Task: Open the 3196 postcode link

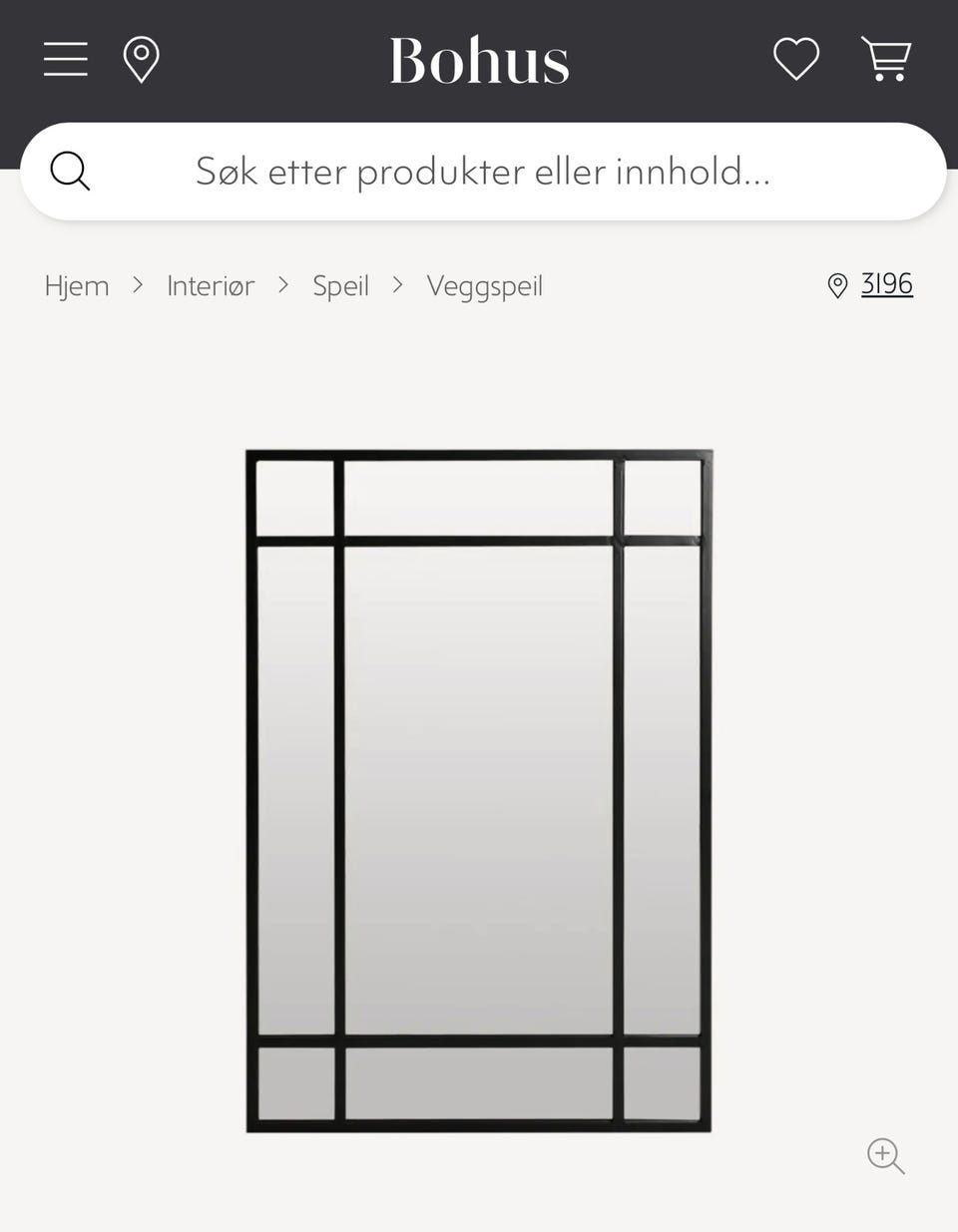Action: pos(886,284)
